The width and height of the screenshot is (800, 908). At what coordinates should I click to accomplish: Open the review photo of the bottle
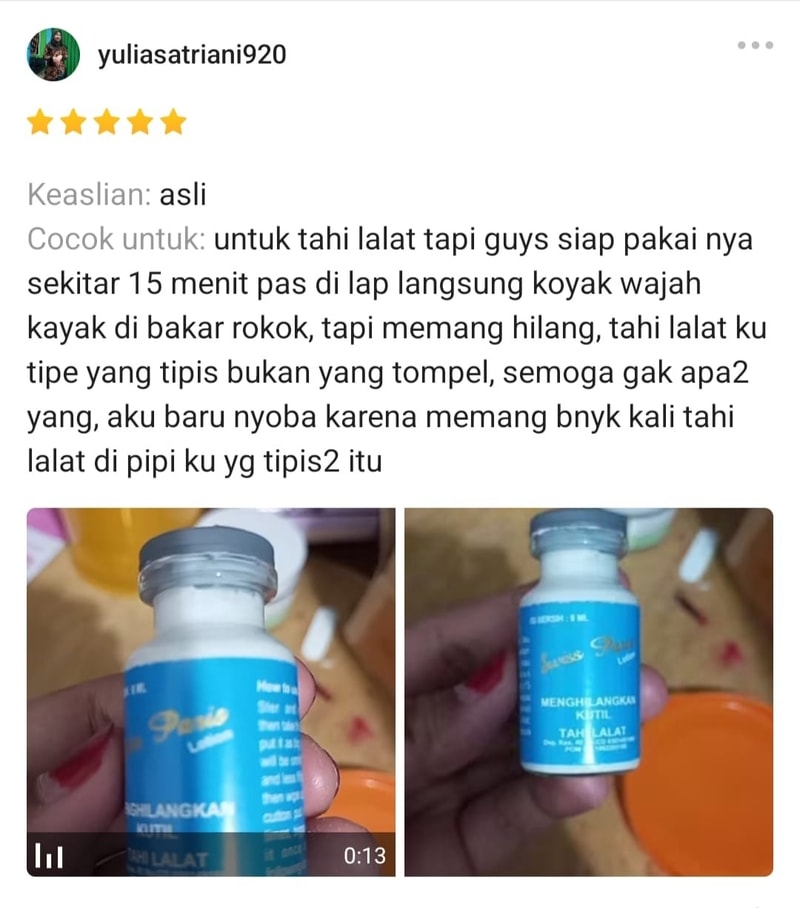(588, 691)
